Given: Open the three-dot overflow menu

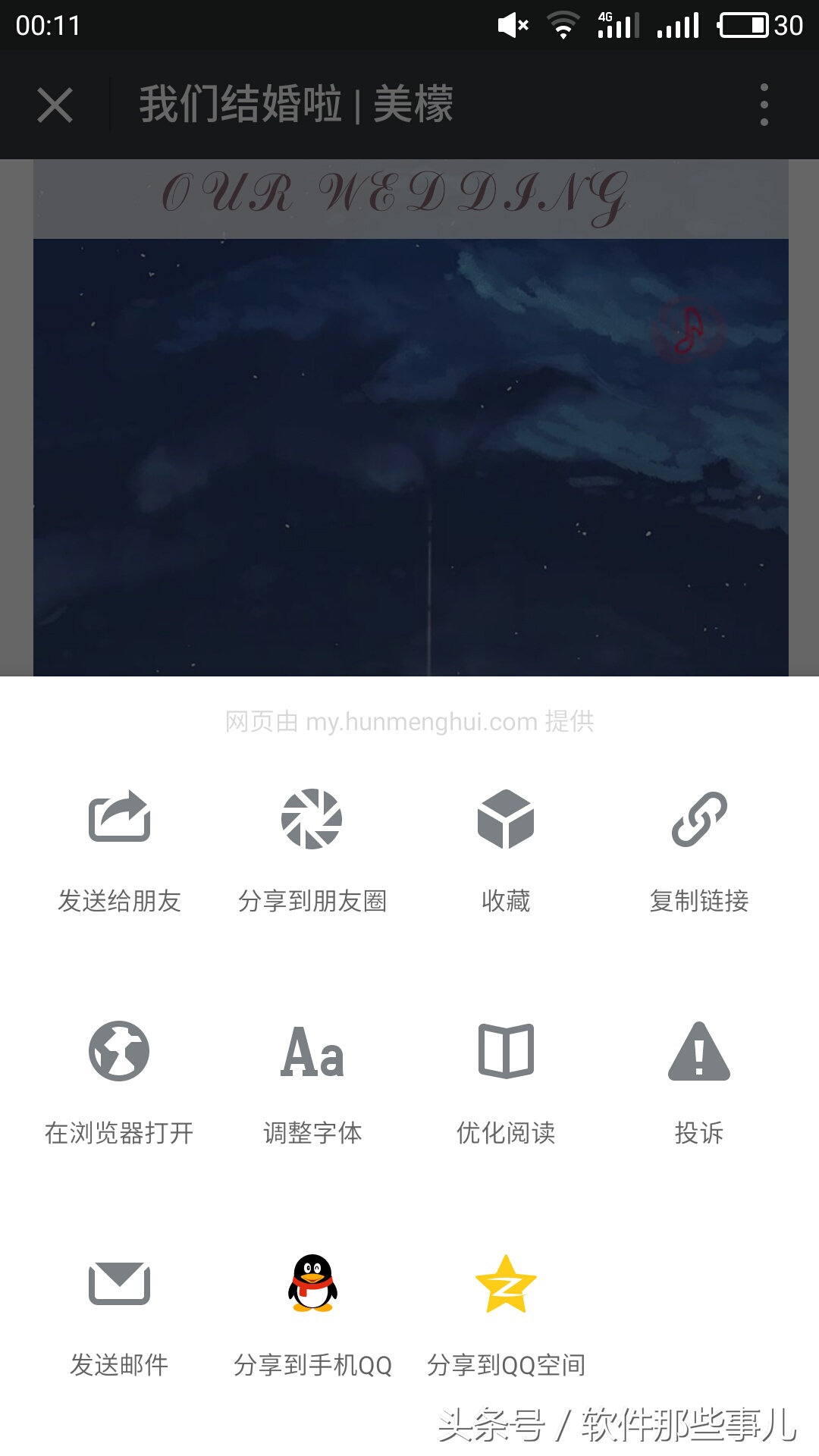Looking at the screenshot, I should [764, 105].
